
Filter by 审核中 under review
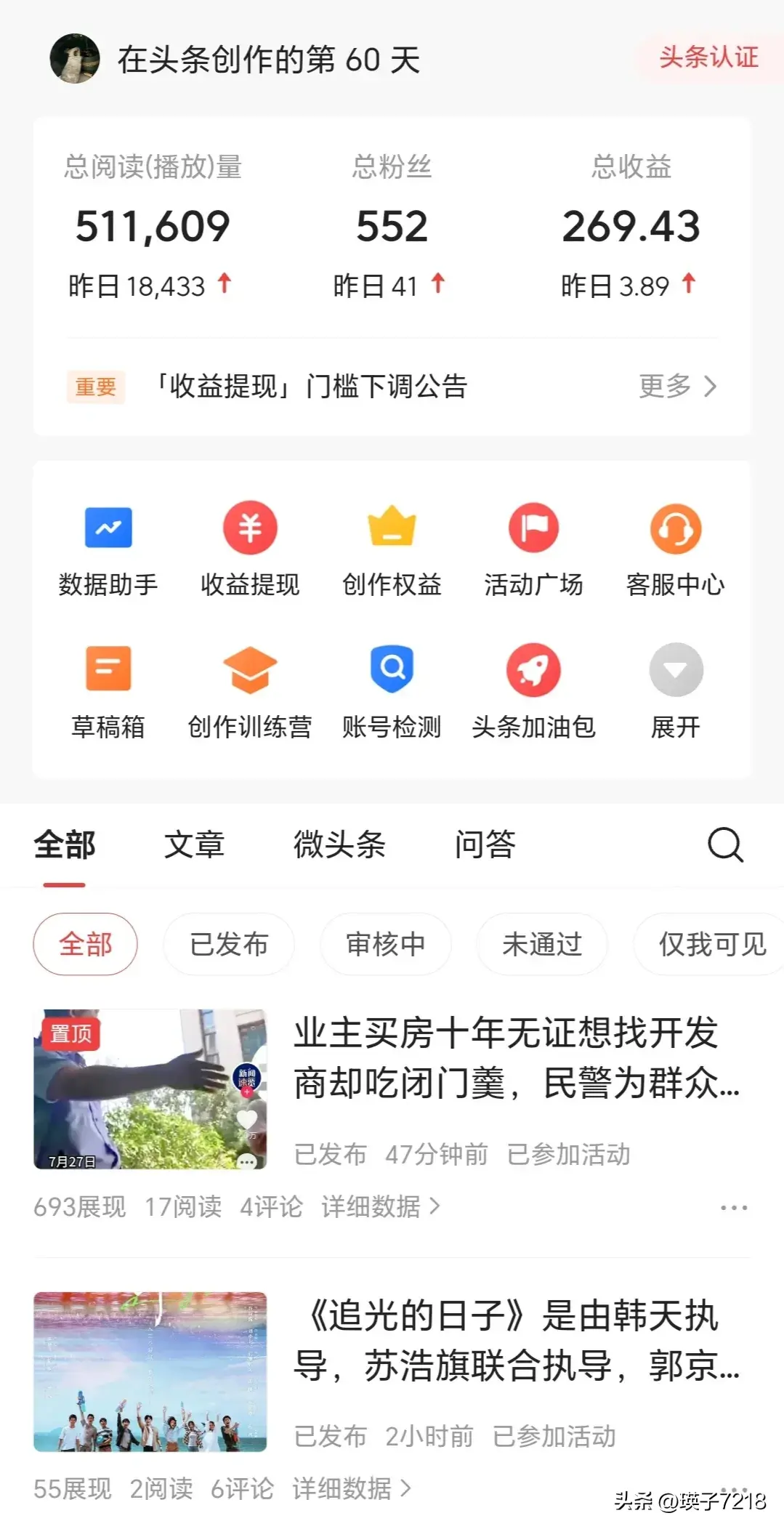pos(385,944)
